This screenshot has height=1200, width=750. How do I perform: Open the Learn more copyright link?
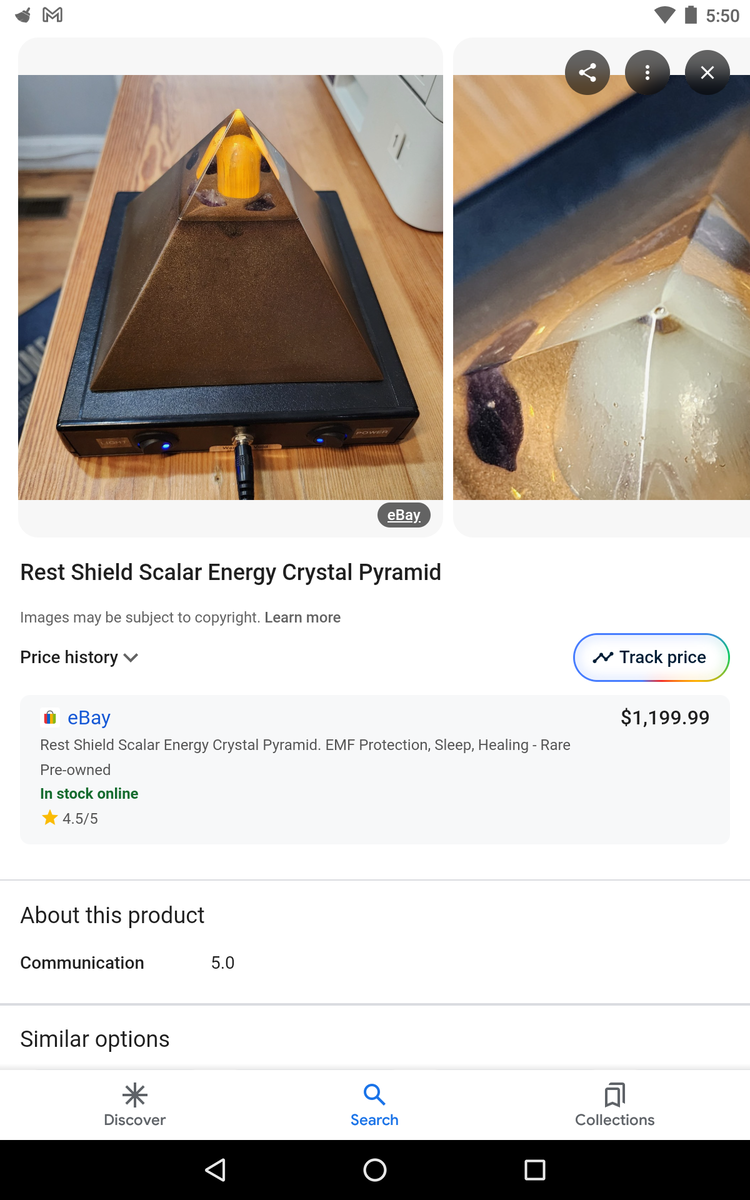click(302, 618)
